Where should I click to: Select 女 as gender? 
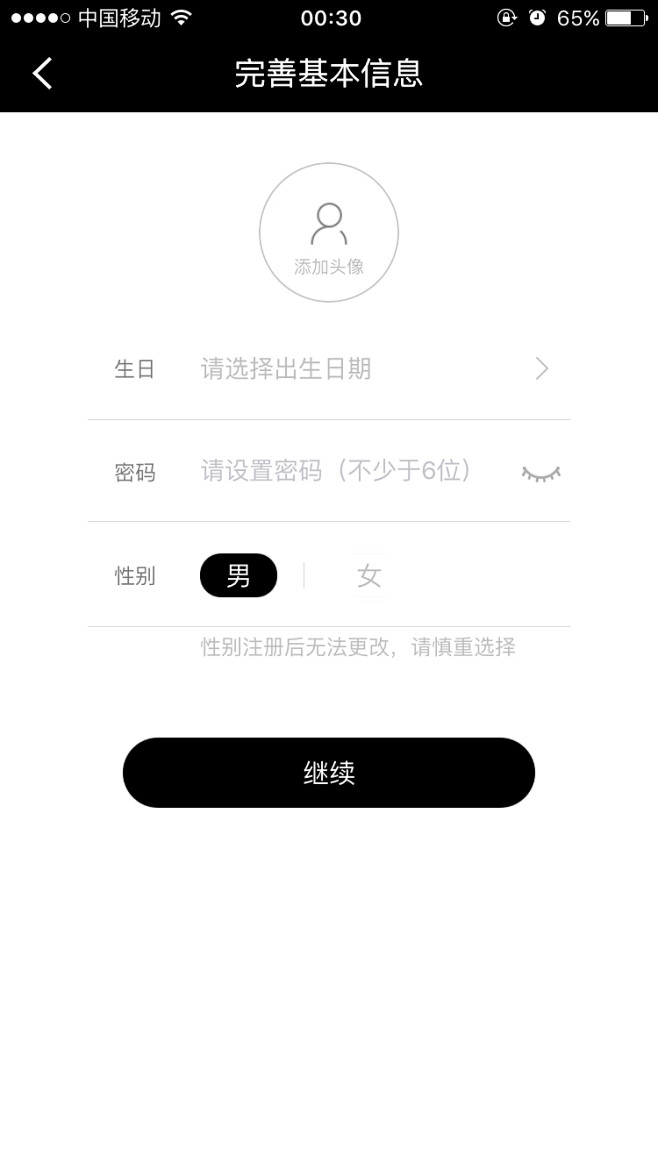point(369,576)
